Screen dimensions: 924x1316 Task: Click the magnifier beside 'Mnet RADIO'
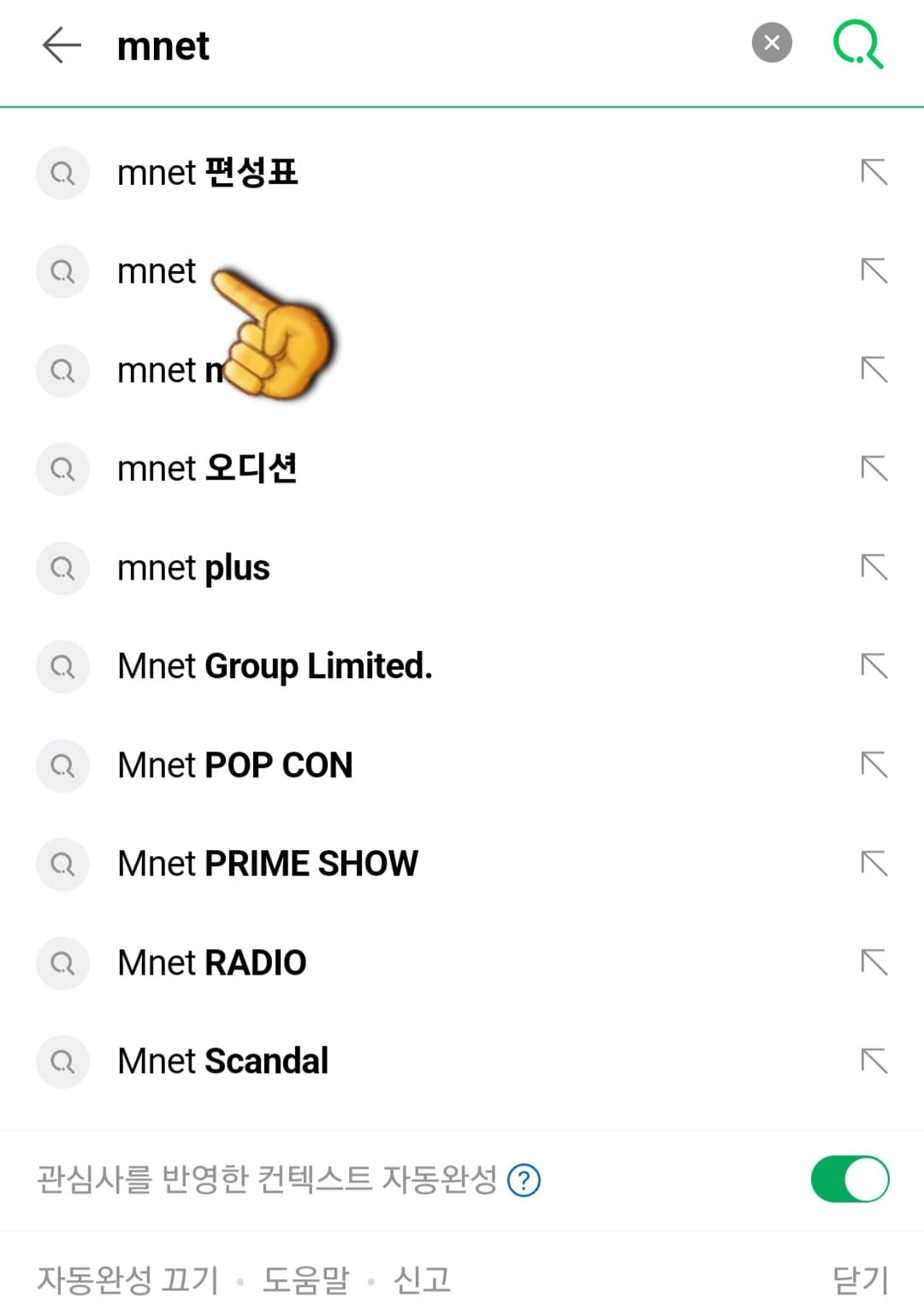tap(62, 964)
